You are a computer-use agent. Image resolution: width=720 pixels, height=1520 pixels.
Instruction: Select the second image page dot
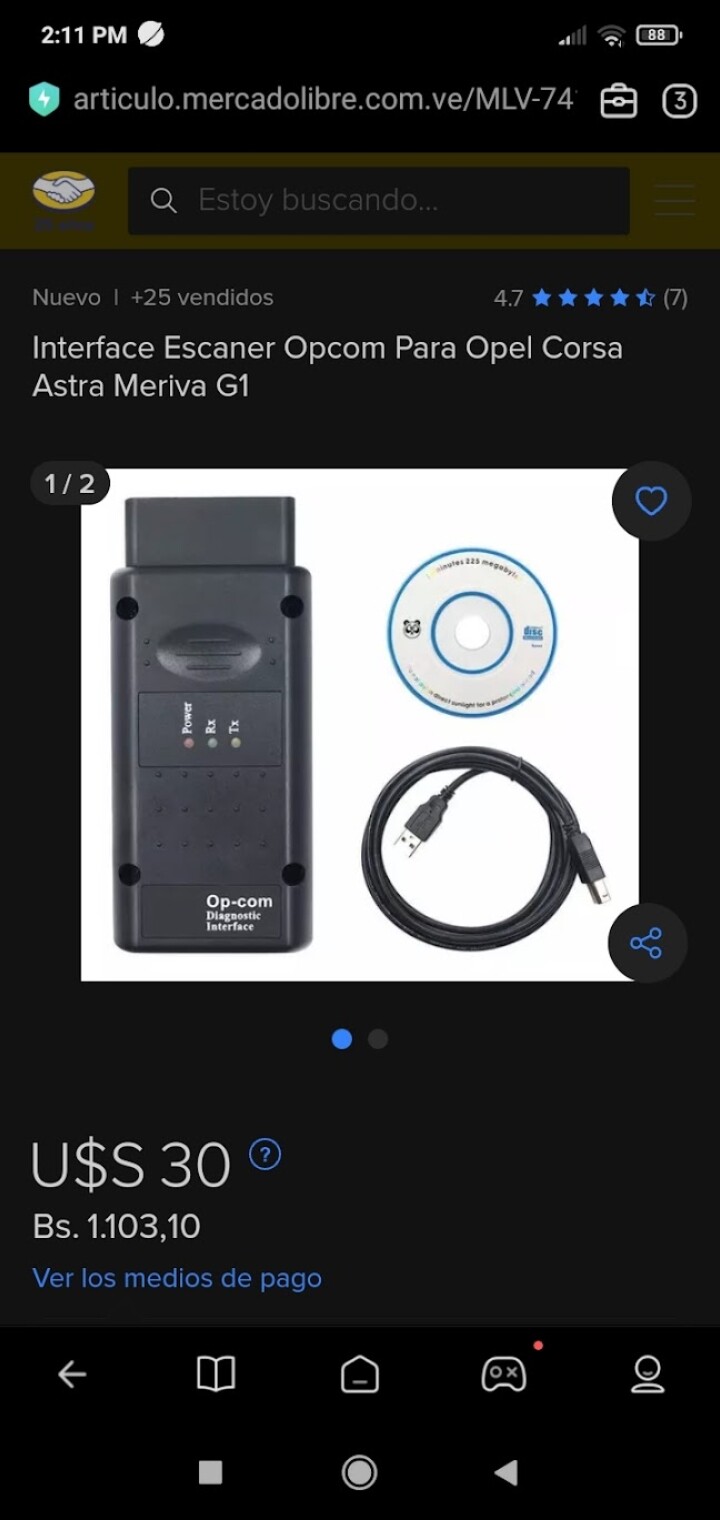(378, 1039)
